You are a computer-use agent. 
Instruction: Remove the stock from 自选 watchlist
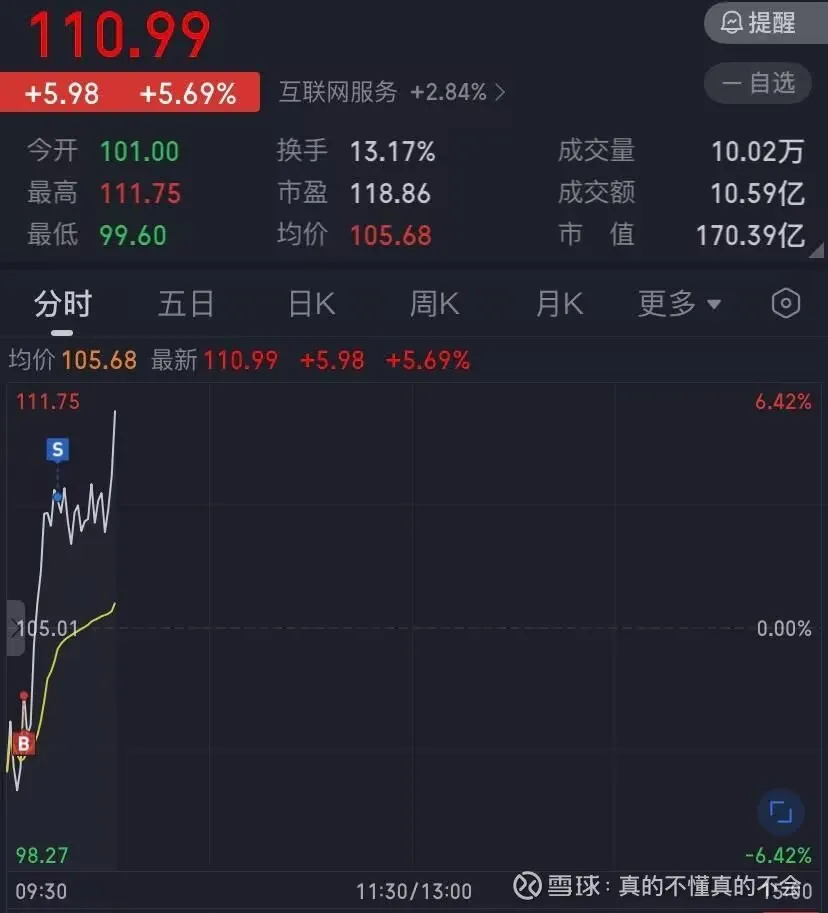click(x=758, y=83)
